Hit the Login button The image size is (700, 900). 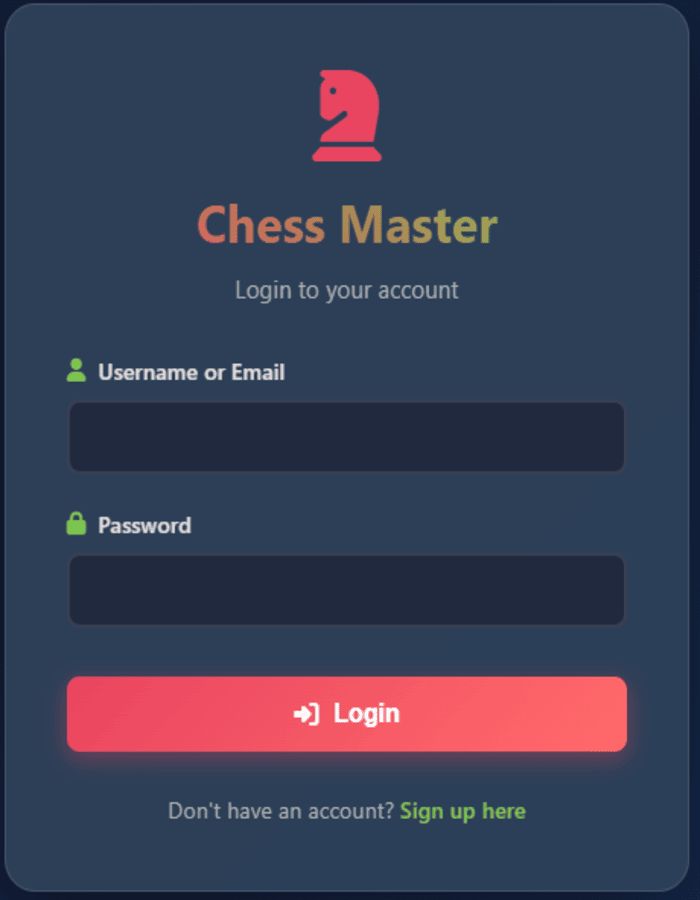point(346,714)
